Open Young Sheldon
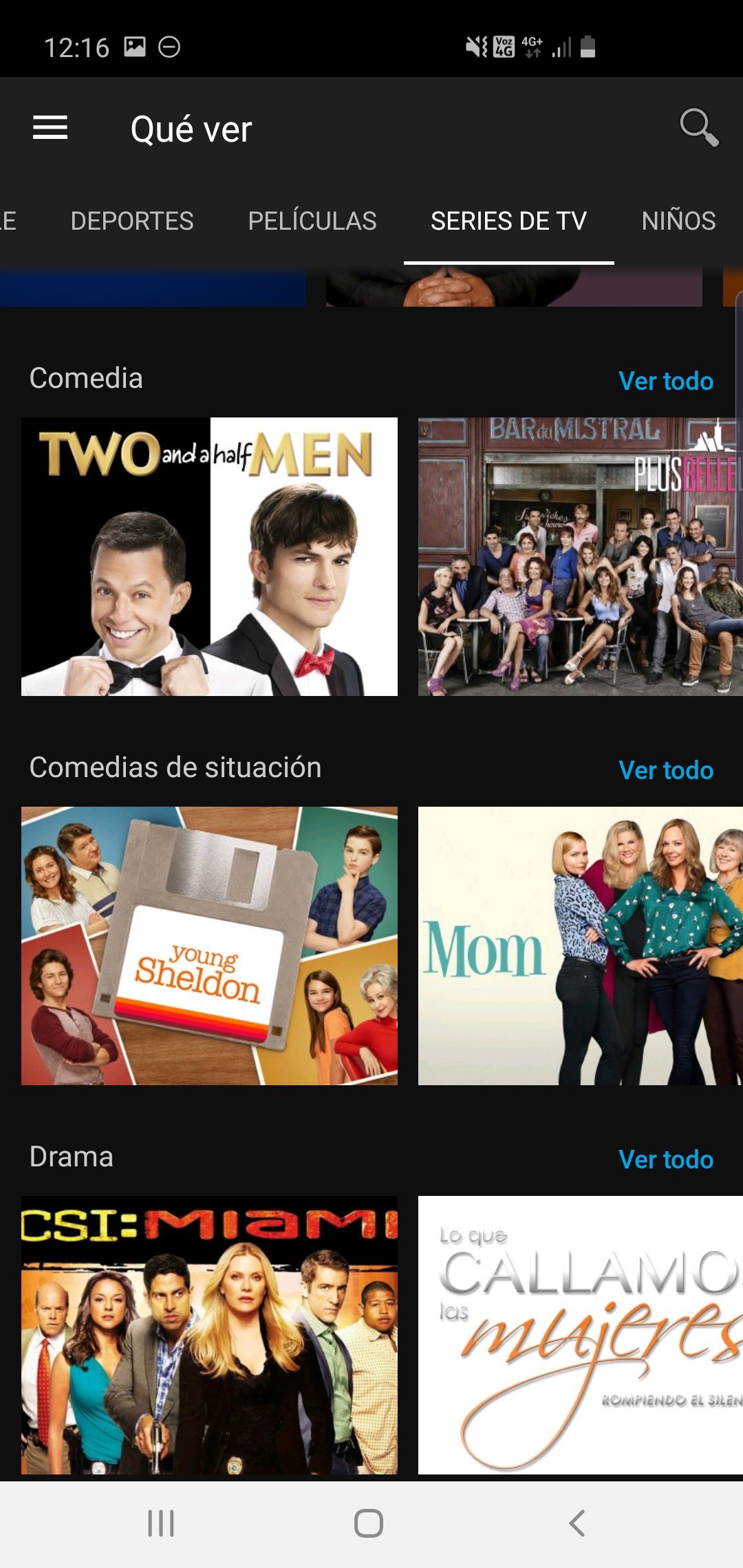743x1568 pixels. click(x=209, y=946)
